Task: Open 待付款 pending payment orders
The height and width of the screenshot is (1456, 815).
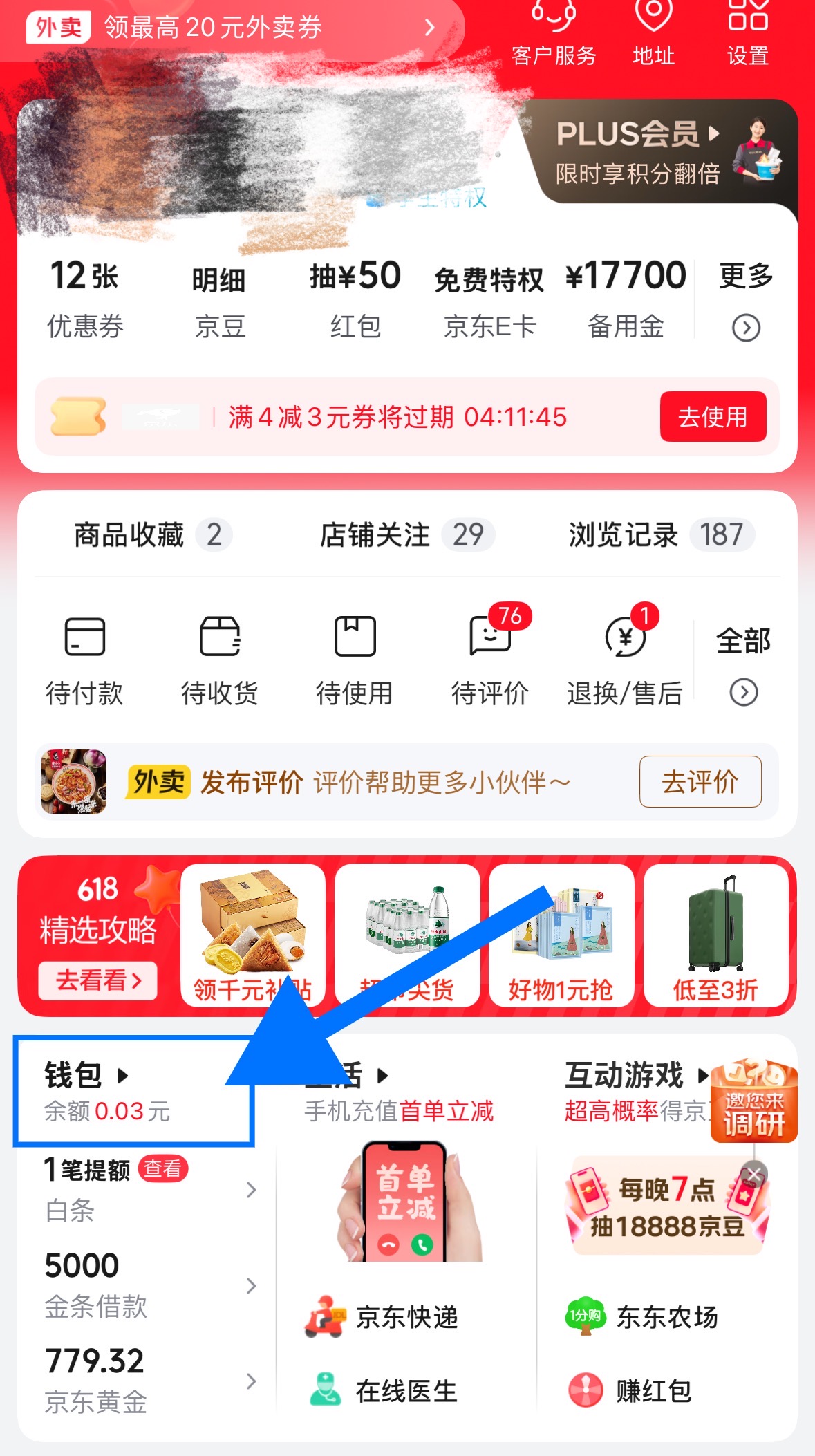Action: pos(84,660)
